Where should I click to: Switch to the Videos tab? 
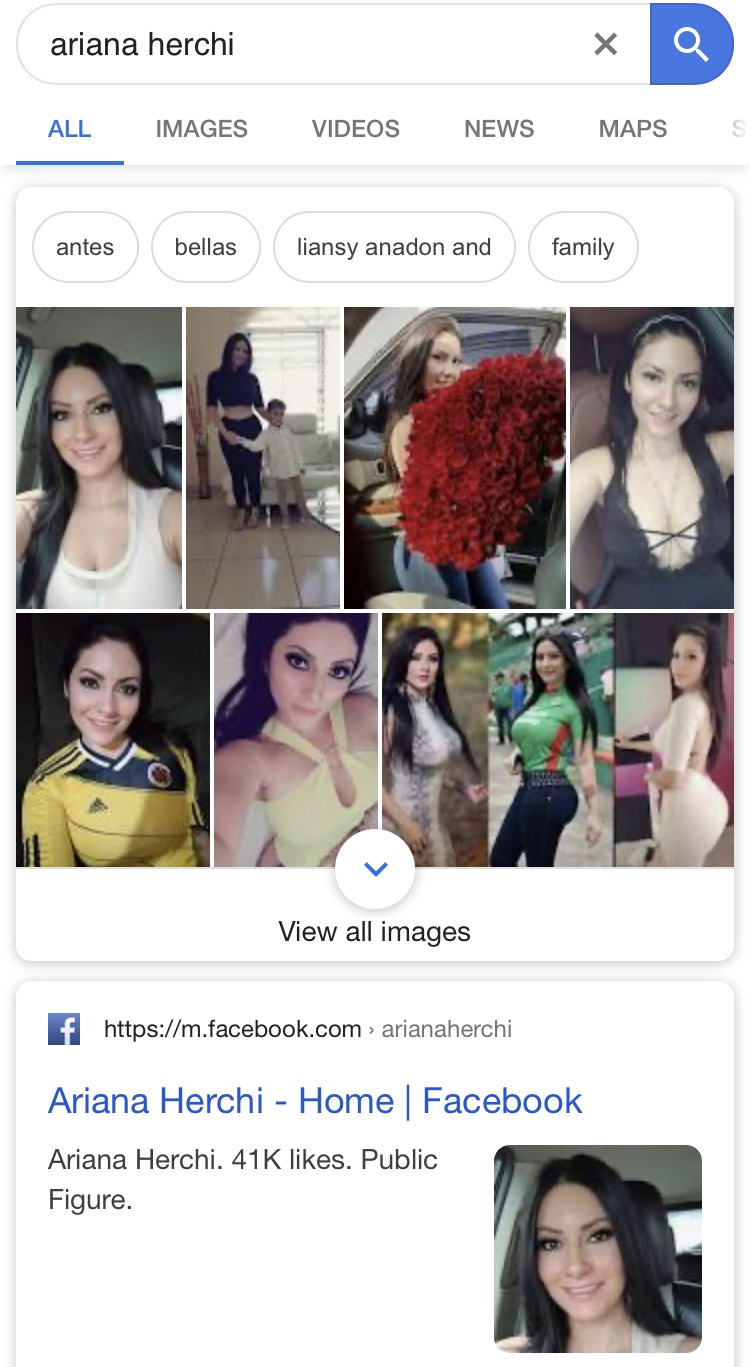coord(355,129)
